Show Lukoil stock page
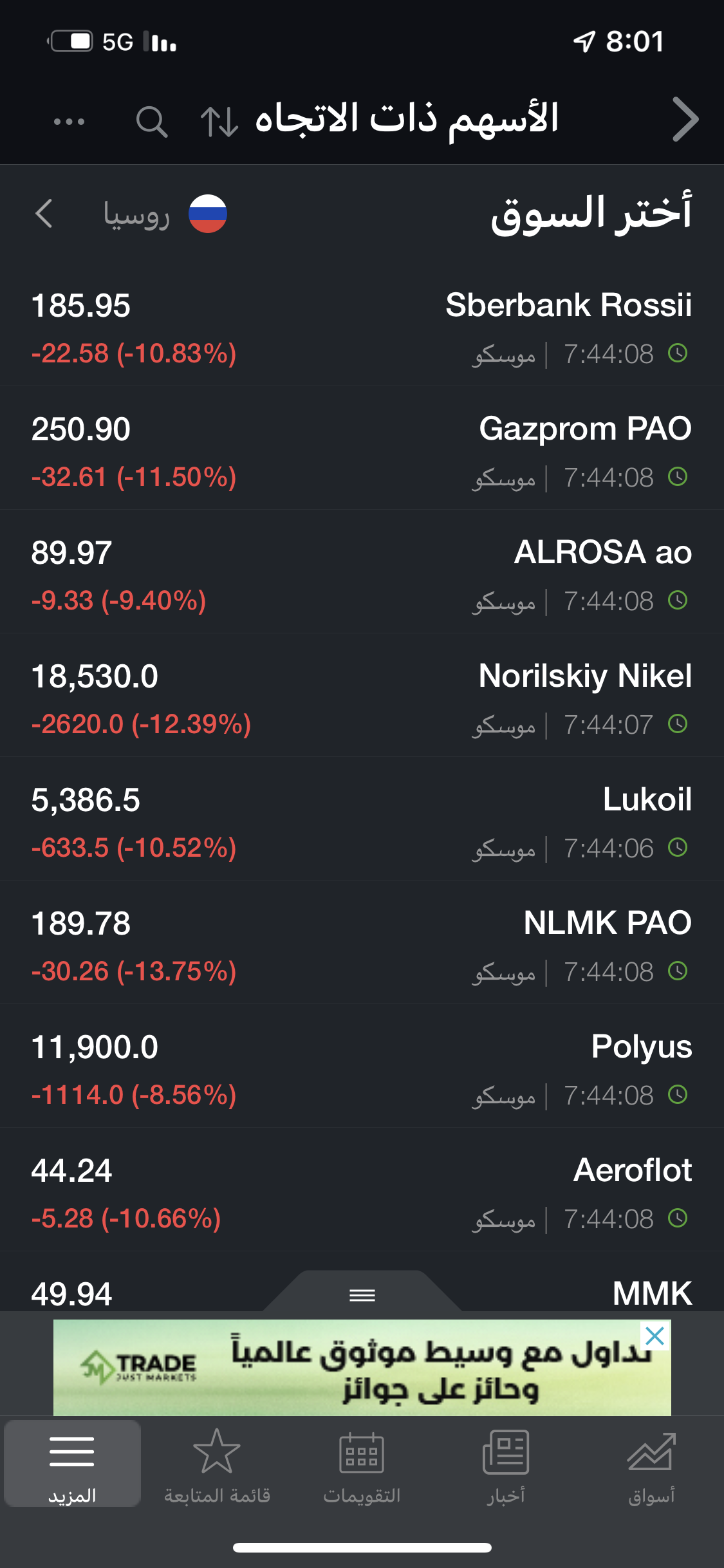 click(362, 823)
